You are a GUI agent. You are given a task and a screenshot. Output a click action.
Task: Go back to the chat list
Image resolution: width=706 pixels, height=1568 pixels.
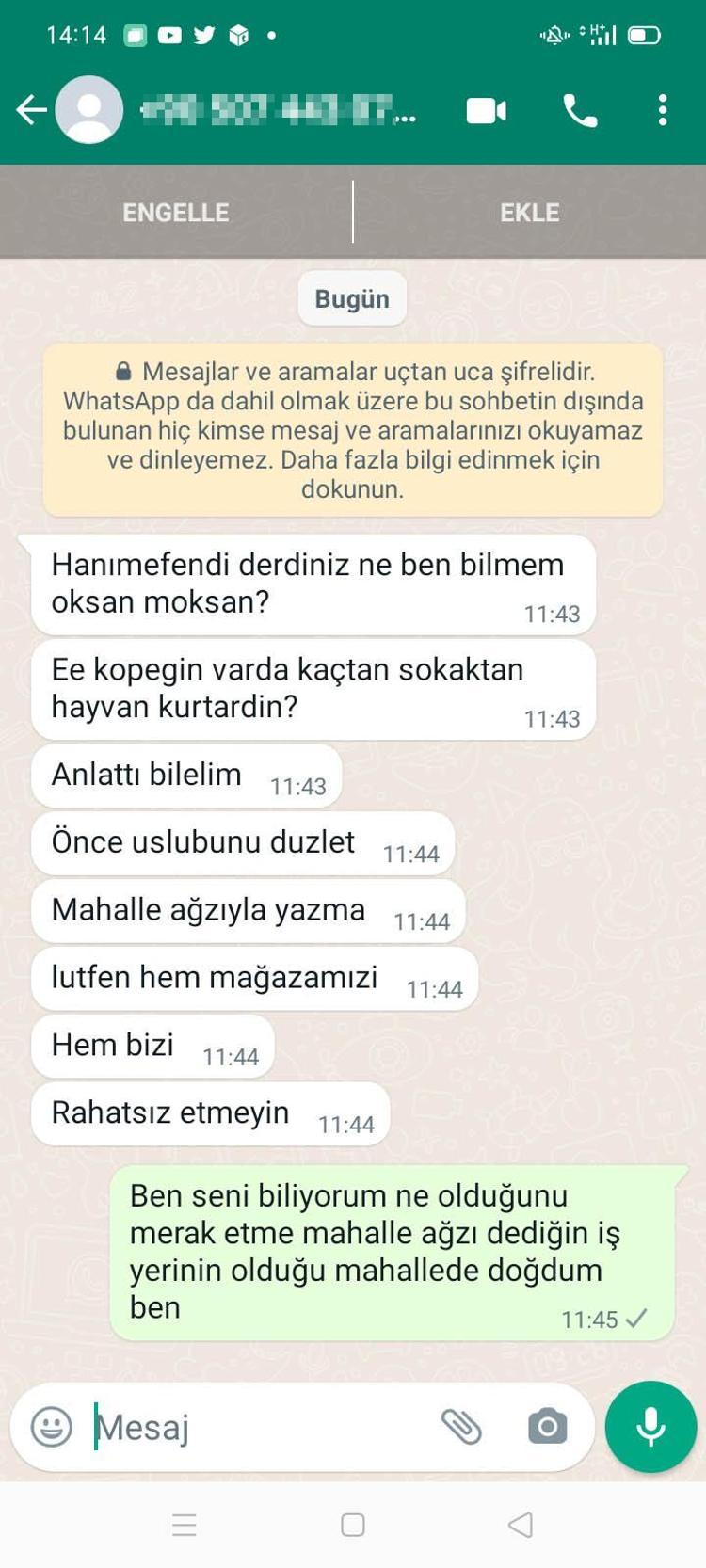click(31, 110)
